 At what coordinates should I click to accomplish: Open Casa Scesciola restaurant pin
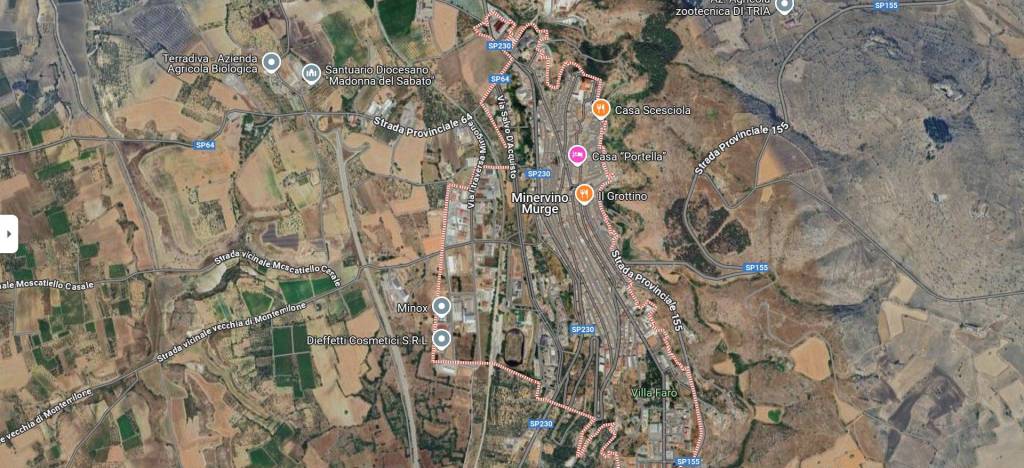coord(600,108)
